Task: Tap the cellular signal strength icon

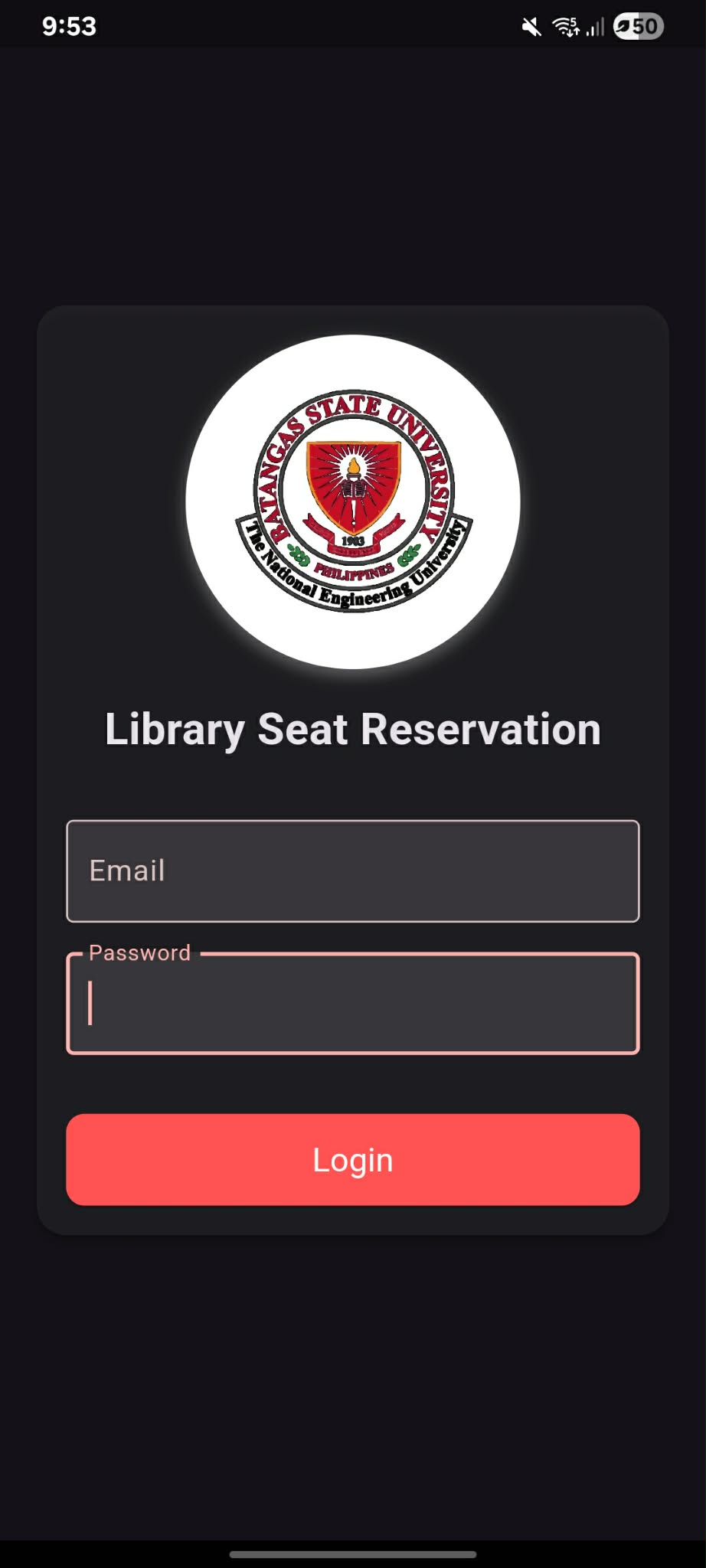Action: (593, 25)
